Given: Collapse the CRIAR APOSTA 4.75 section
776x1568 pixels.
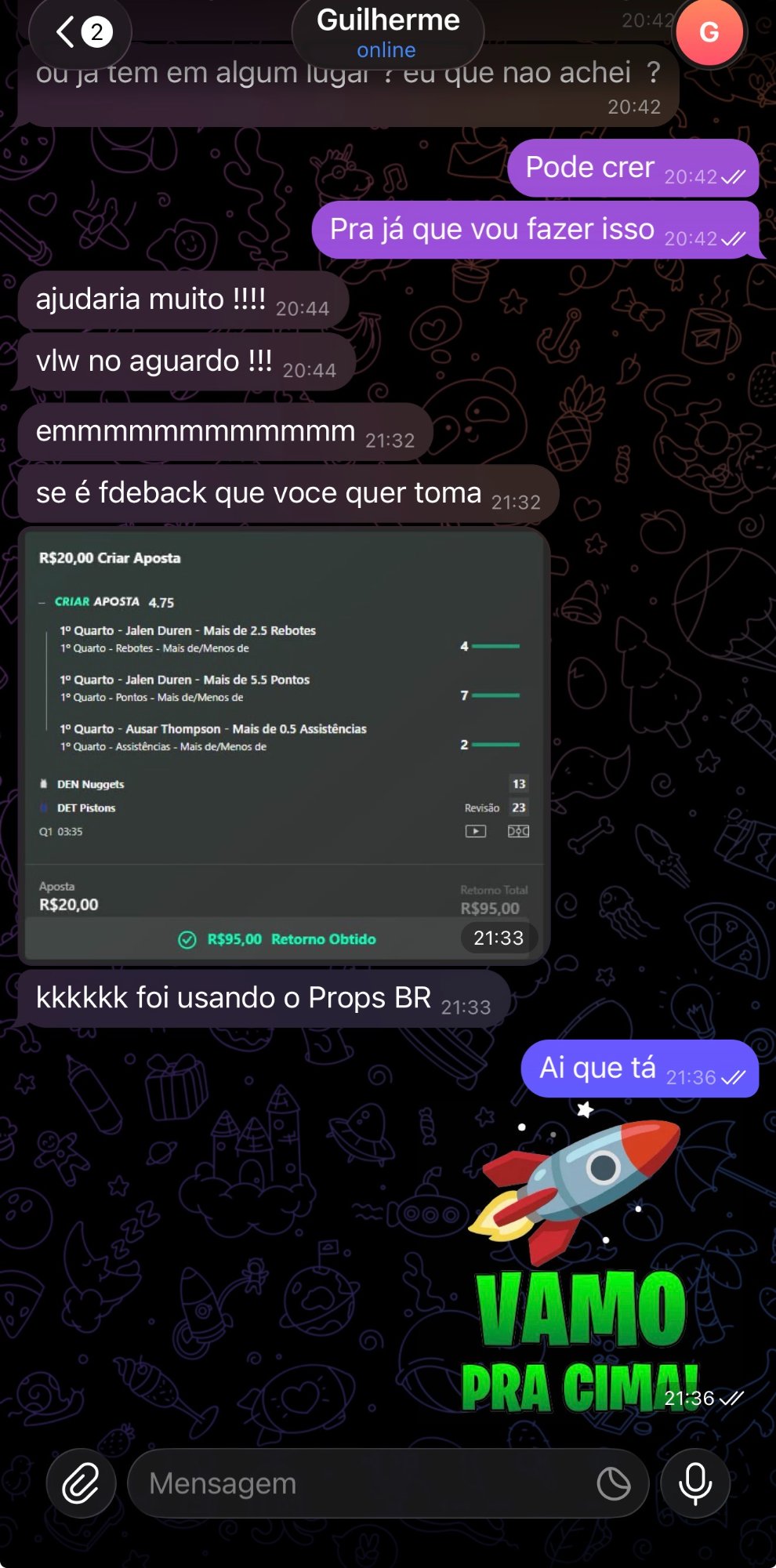Looking at the screenshot, I should click(41, 603).
